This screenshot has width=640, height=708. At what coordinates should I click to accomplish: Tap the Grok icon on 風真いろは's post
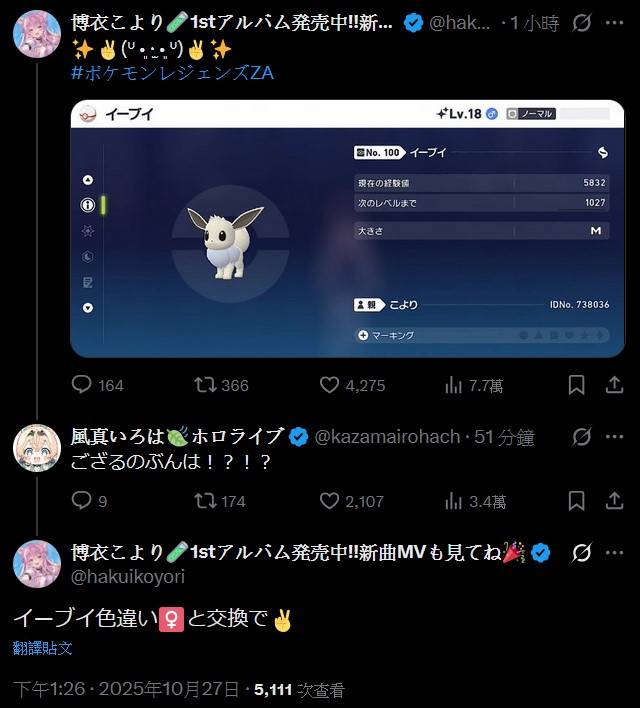[x=581, y=437]
